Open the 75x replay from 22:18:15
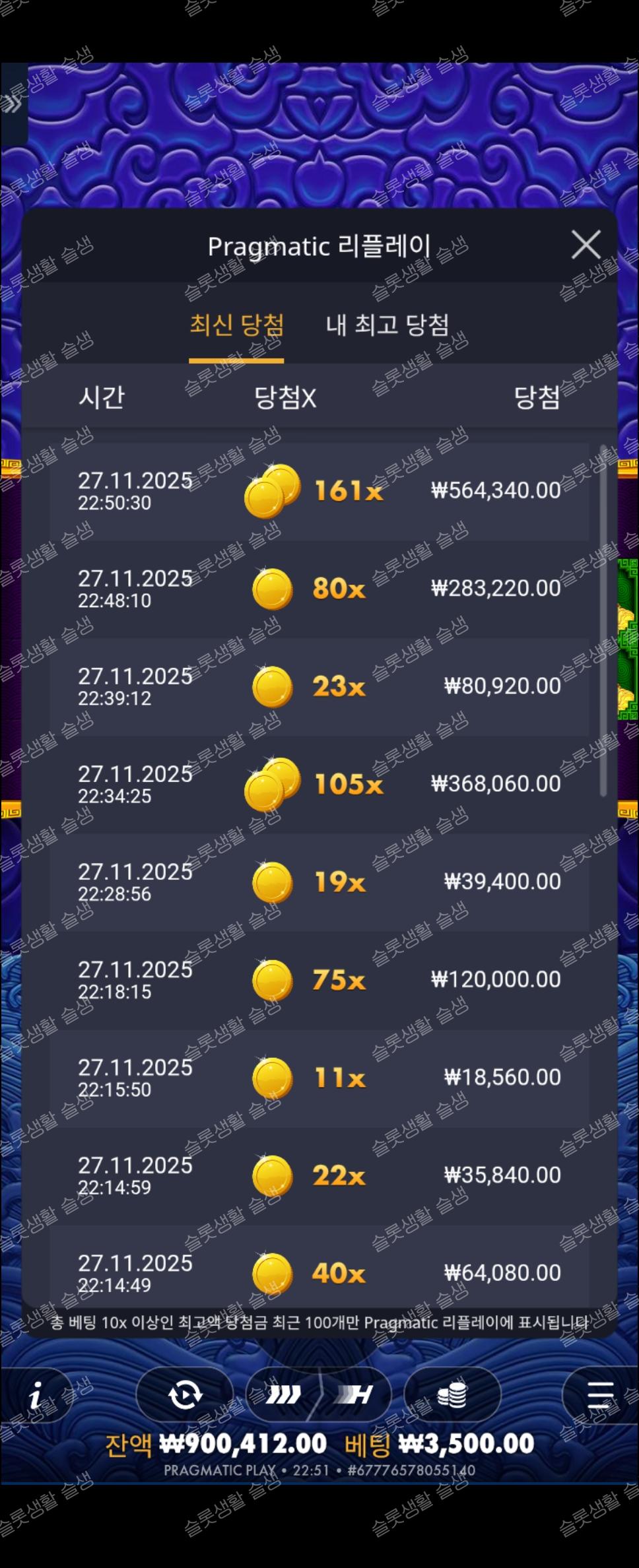This screenshot has width=639, height=1568. click(x=319, y=979)
